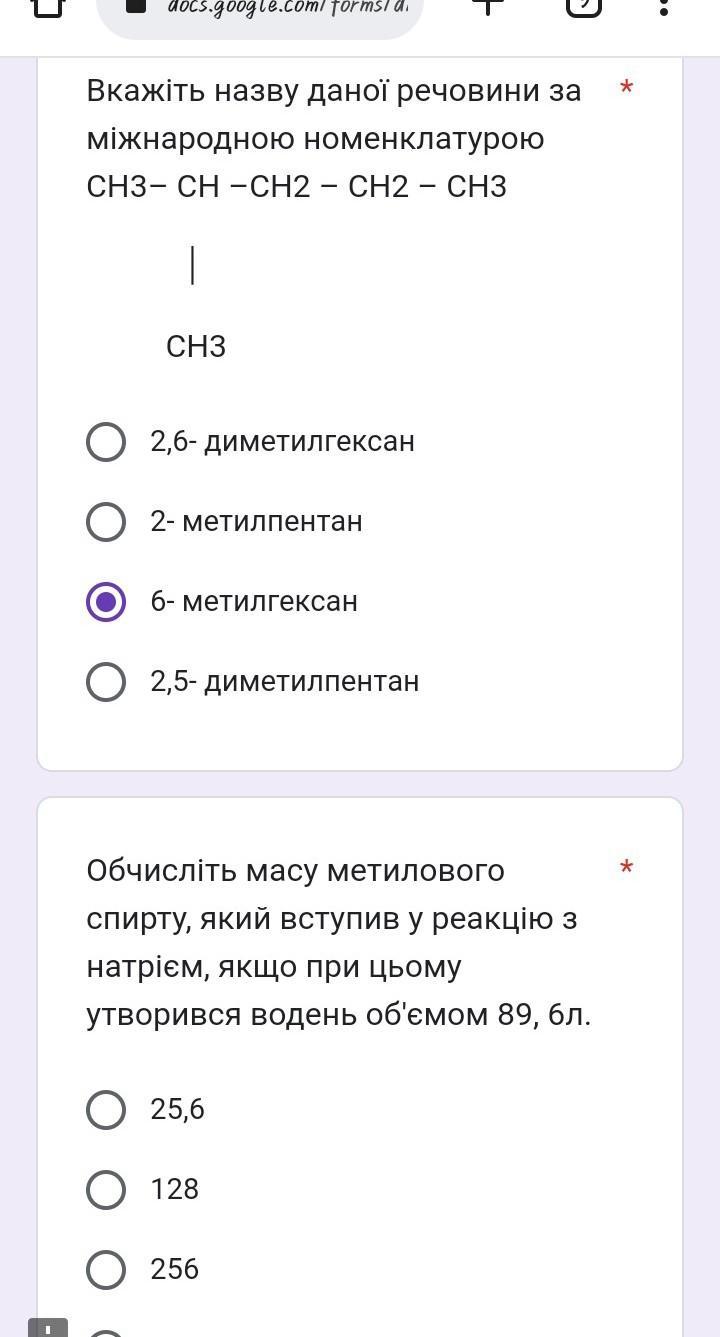Pick the 2,5- диметилпентан option

[x=106, y=682]
